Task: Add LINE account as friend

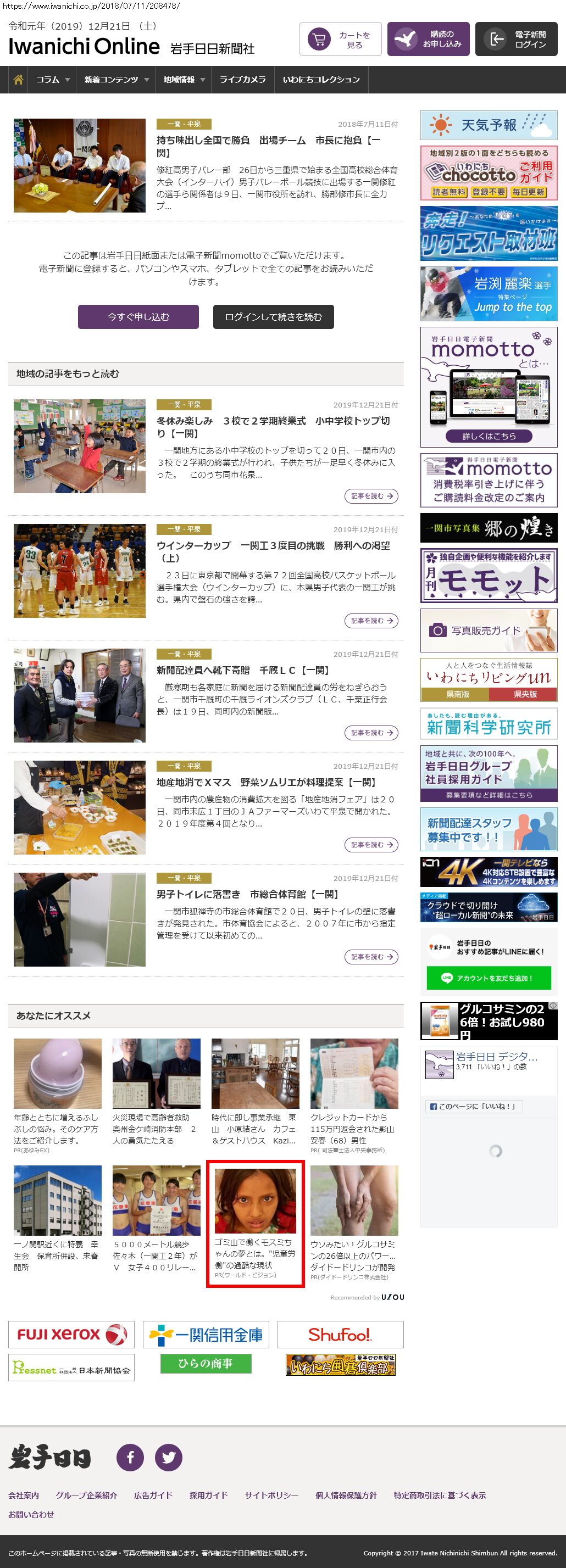Action: 489,978
